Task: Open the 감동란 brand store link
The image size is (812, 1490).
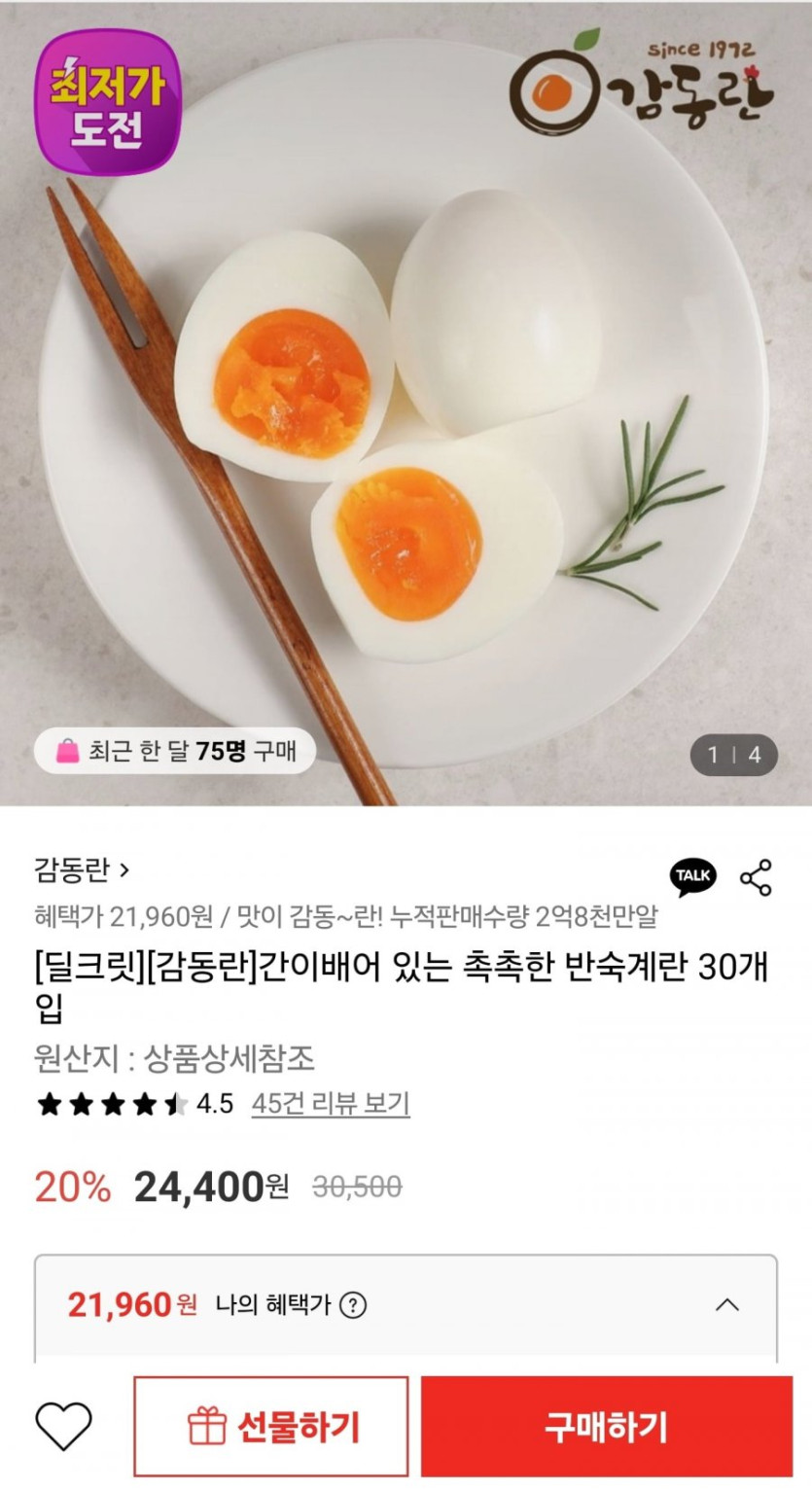Action: [82, 868]
